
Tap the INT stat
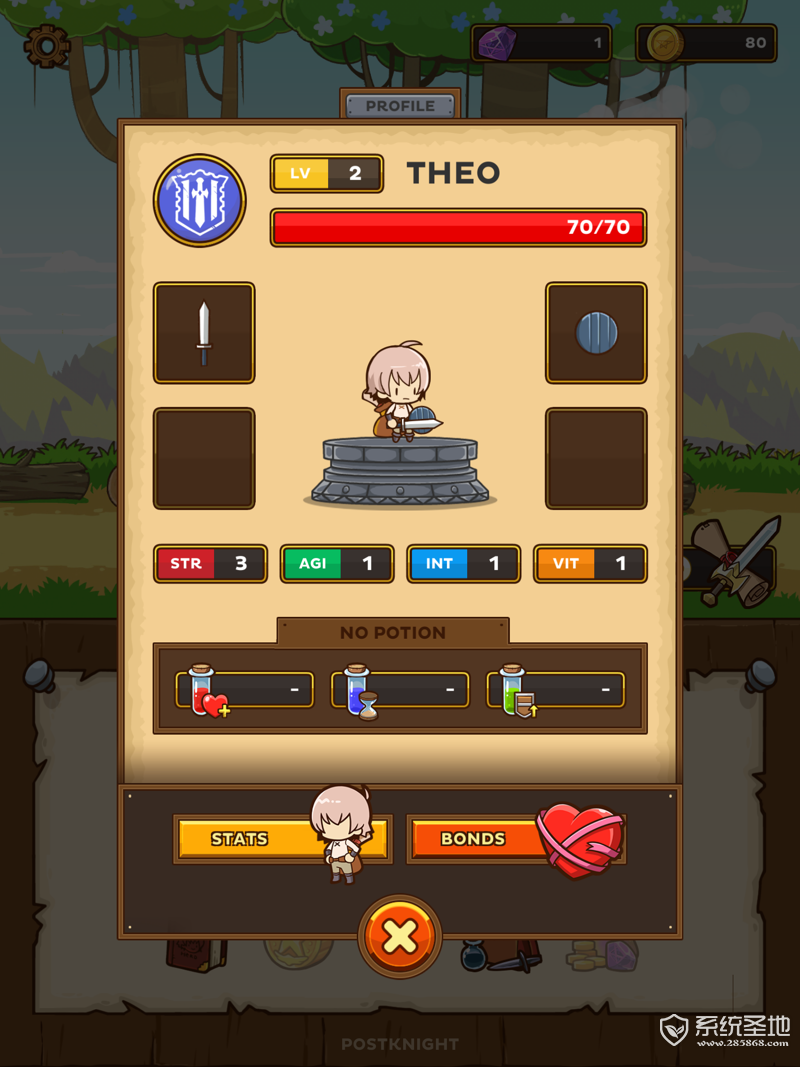pyautogui.click(x=463, y=564)
